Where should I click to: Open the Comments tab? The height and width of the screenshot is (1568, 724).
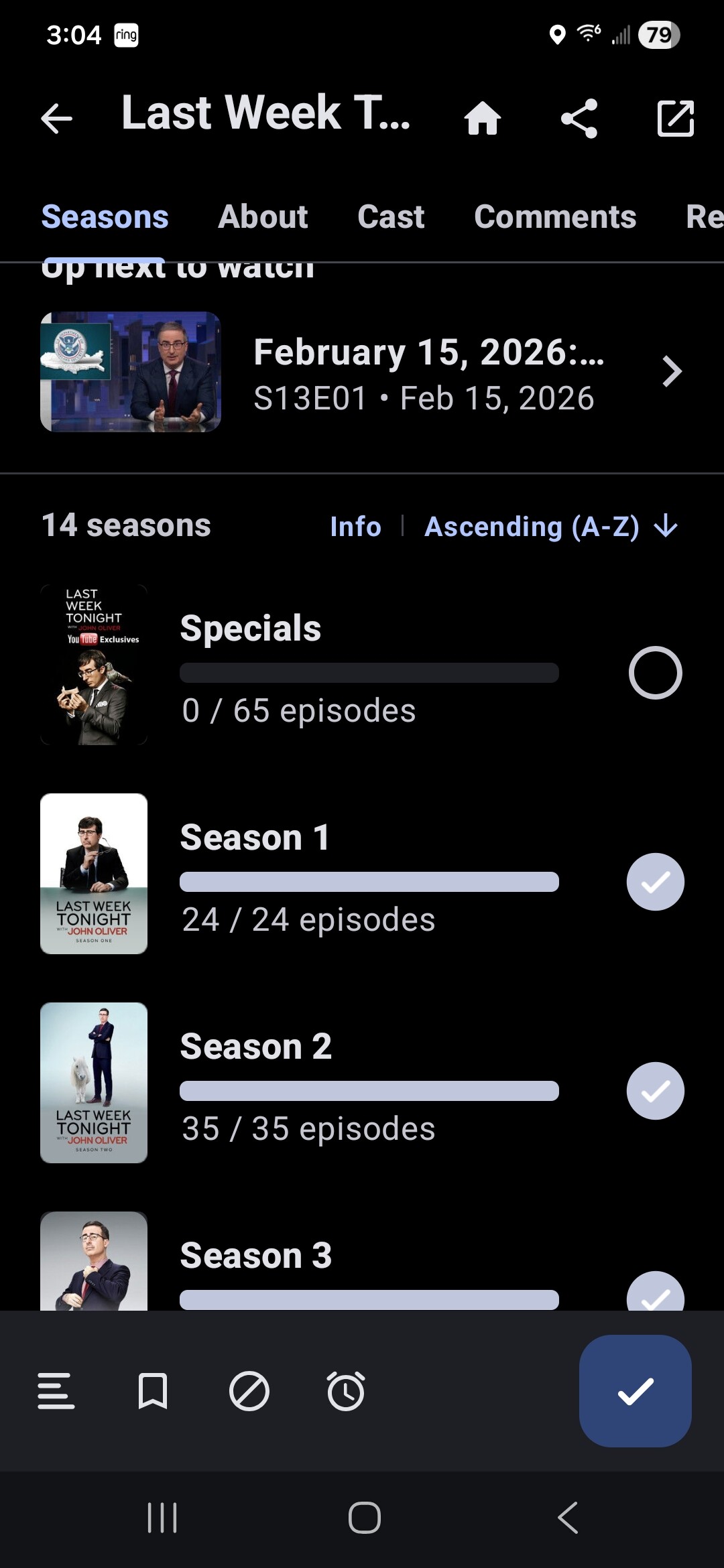tap(555, 217)
